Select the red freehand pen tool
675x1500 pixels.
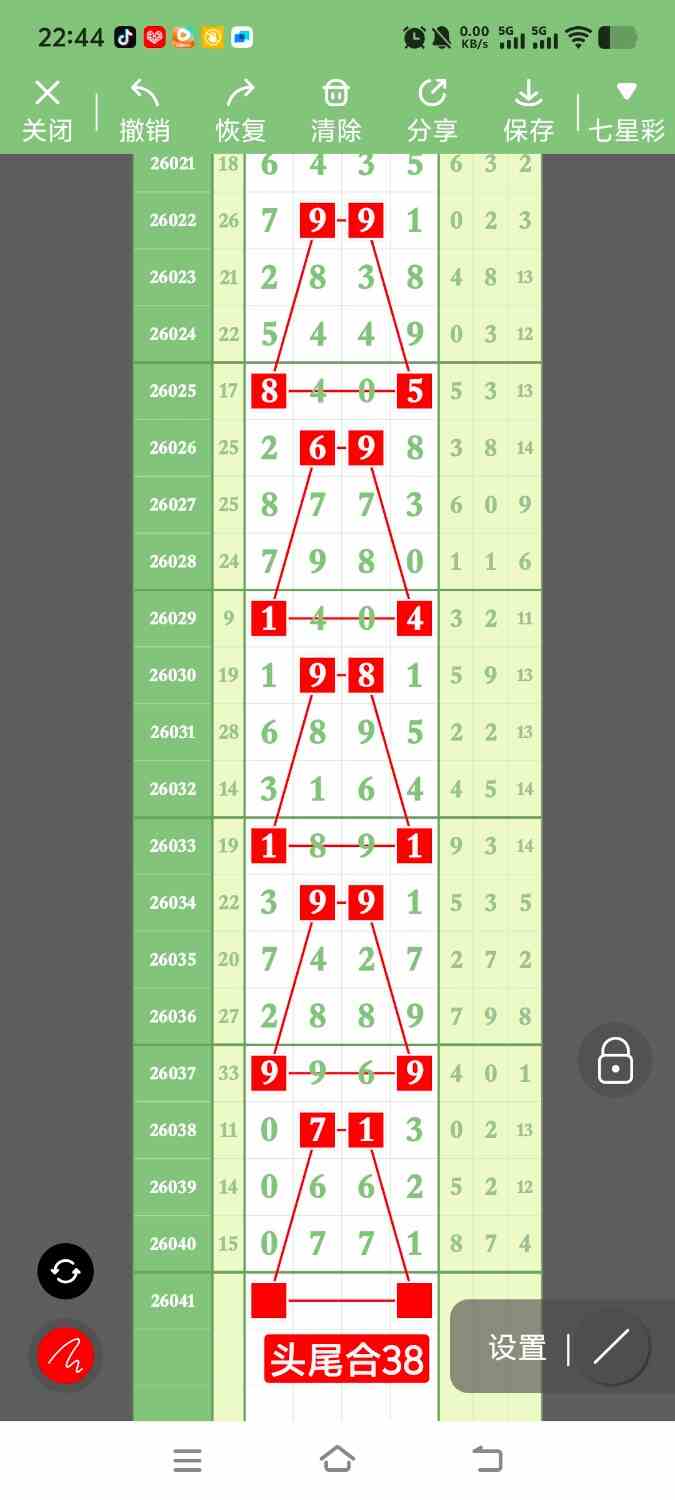(x=66, y=1356)
